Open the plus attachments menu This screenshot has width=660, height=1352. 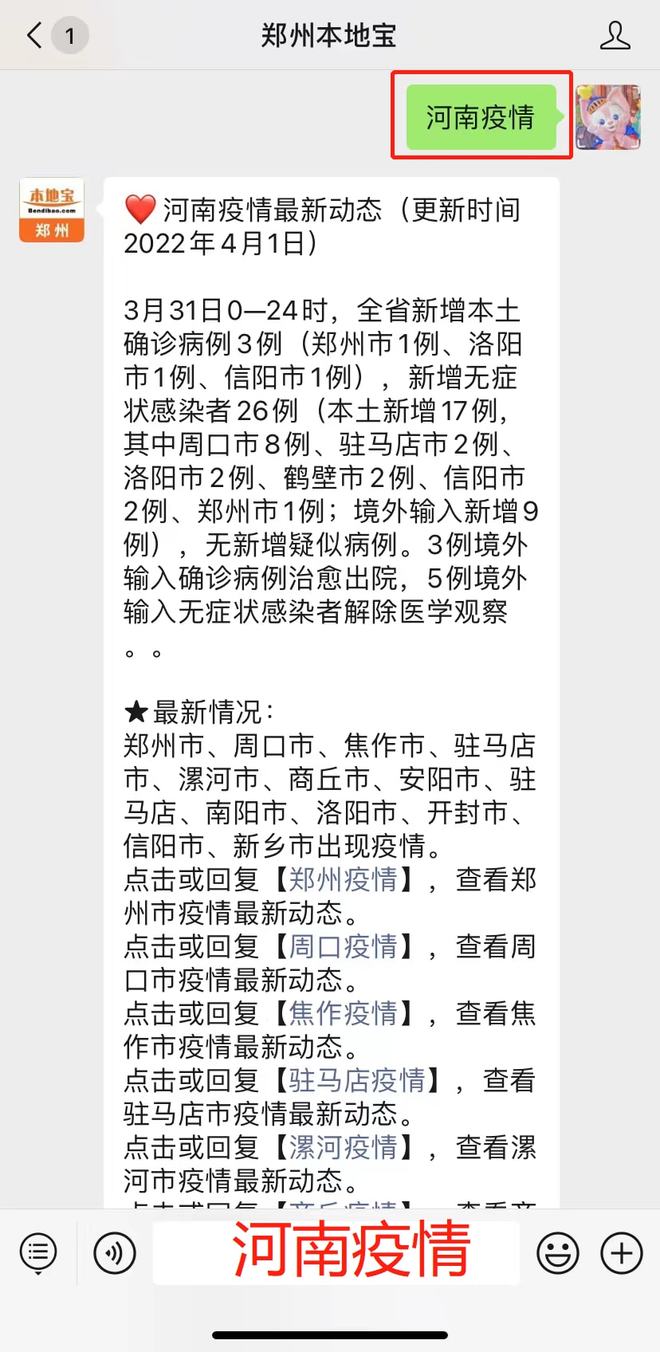(621, 1252)
